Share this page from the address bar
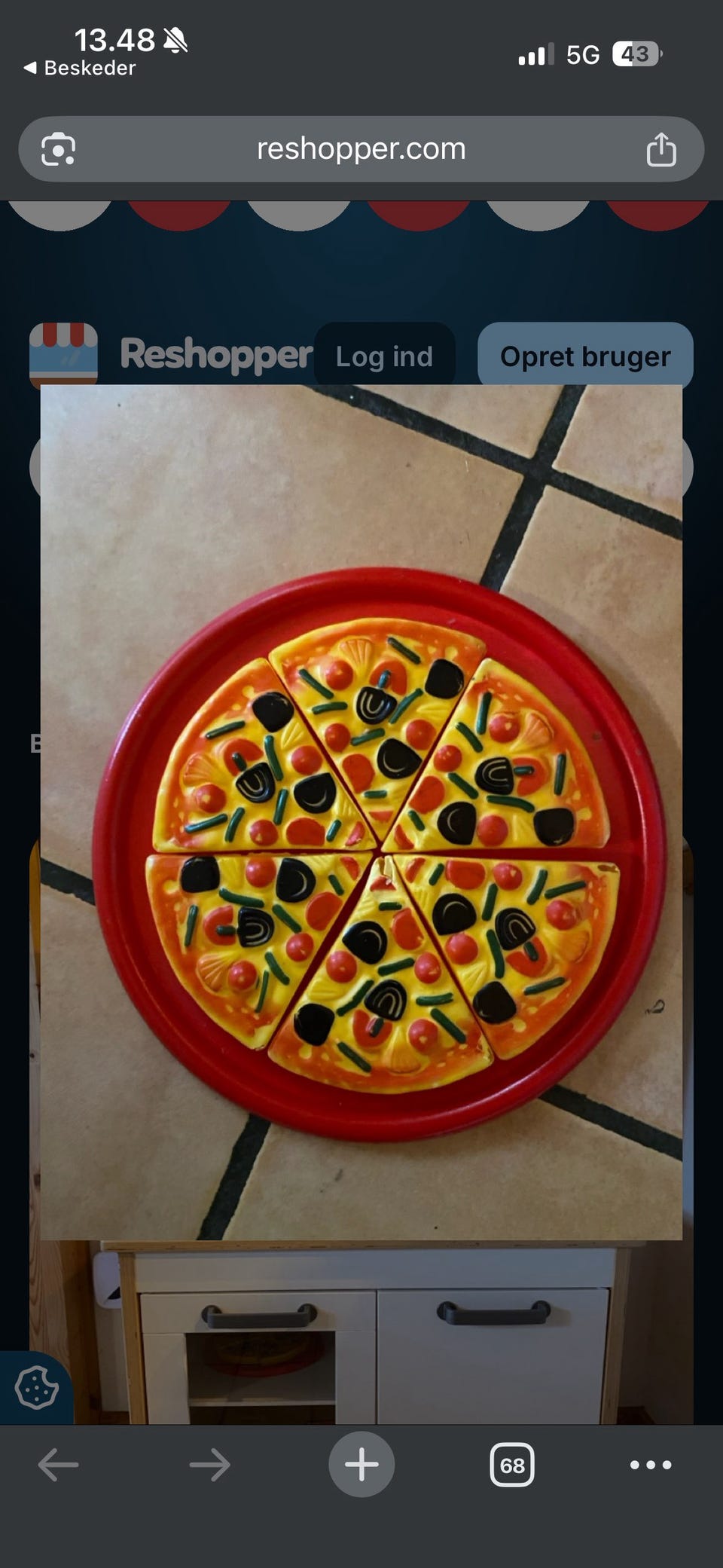The height and width of the screenshot is (1568, 723). pyautogui.click(x=661, y=149)
